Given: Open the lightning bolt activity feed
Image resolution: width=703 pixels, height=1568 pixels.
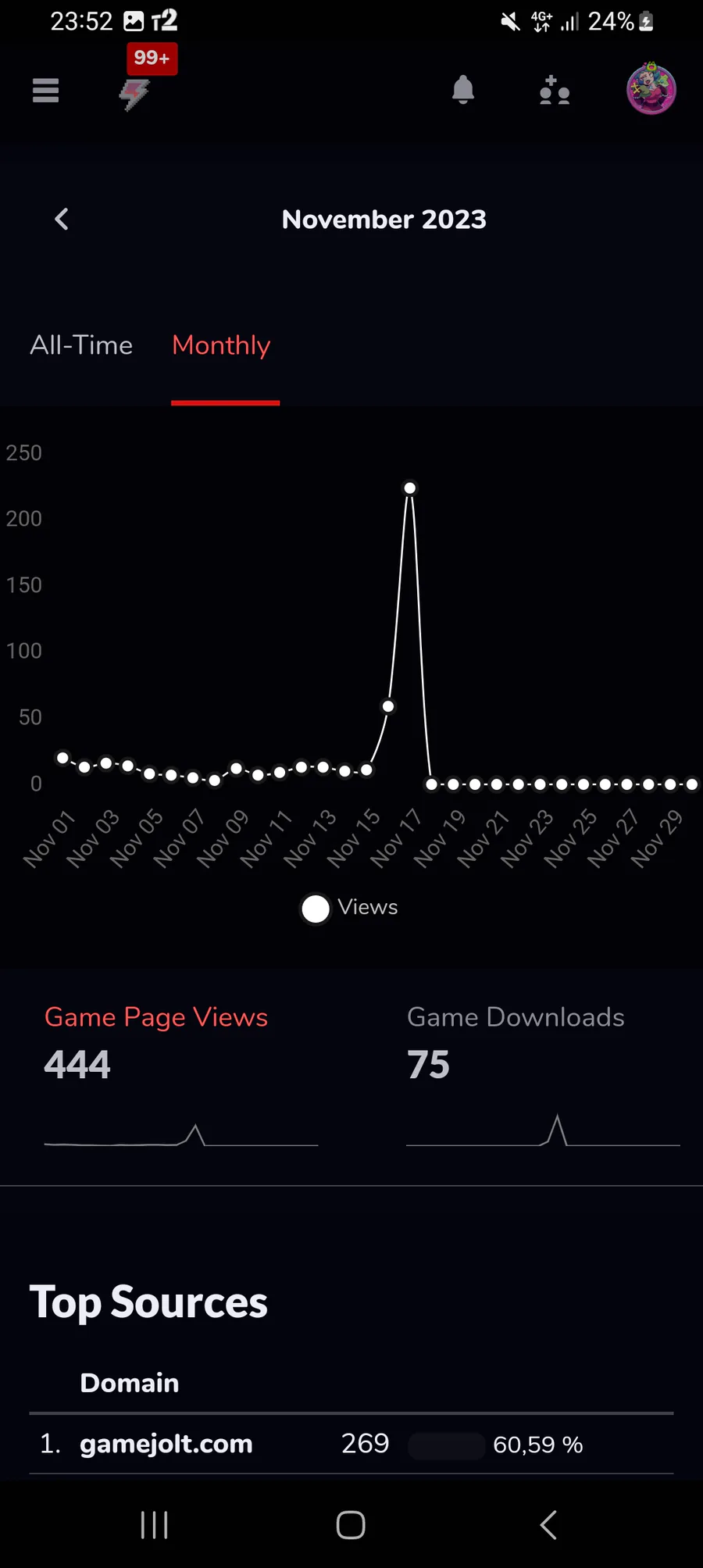Looking at the screenshot, I should pyautogui.click(x=134, y=94).
